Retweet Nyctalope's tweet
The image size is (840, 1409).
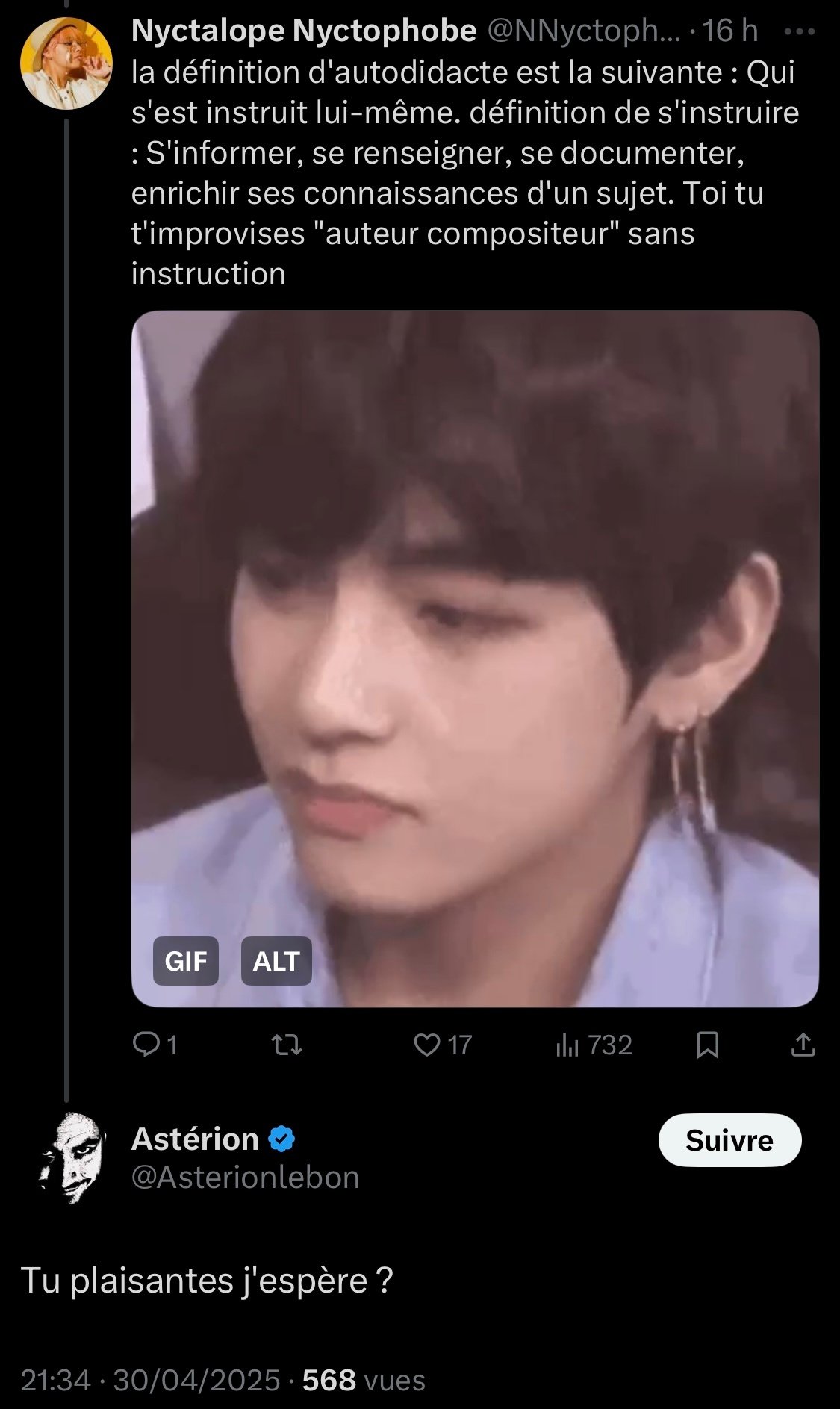[286, 1045]
